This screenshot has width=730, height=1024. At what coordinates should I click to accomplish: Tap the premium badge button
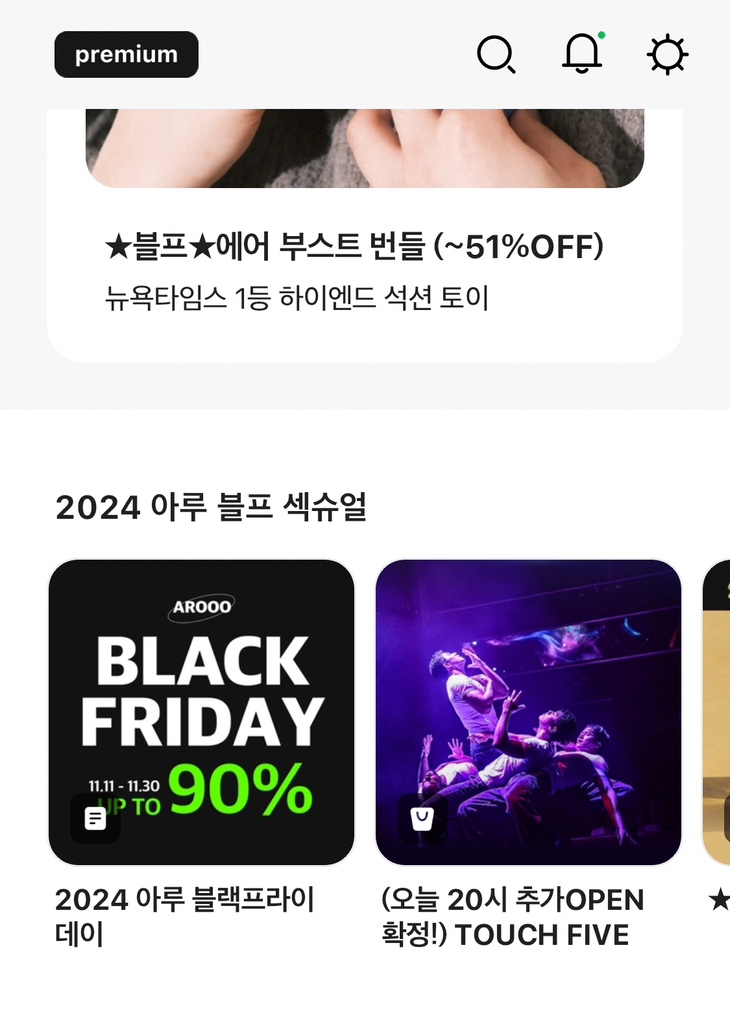pos(126,54)
